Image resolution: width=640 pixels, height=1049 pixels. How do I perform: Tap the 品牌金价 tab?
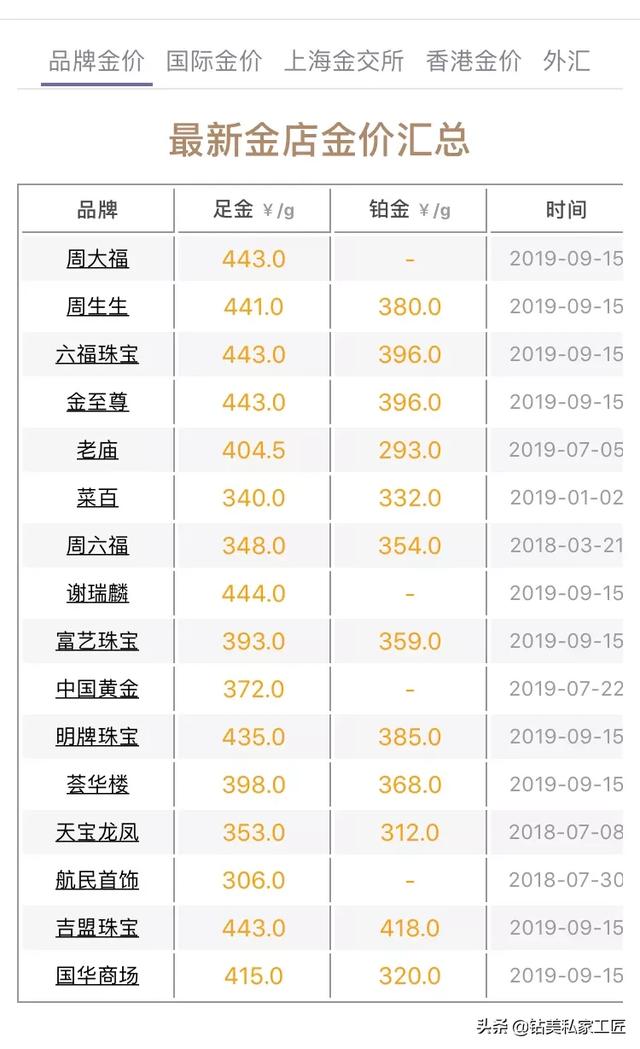click(97, 61)
